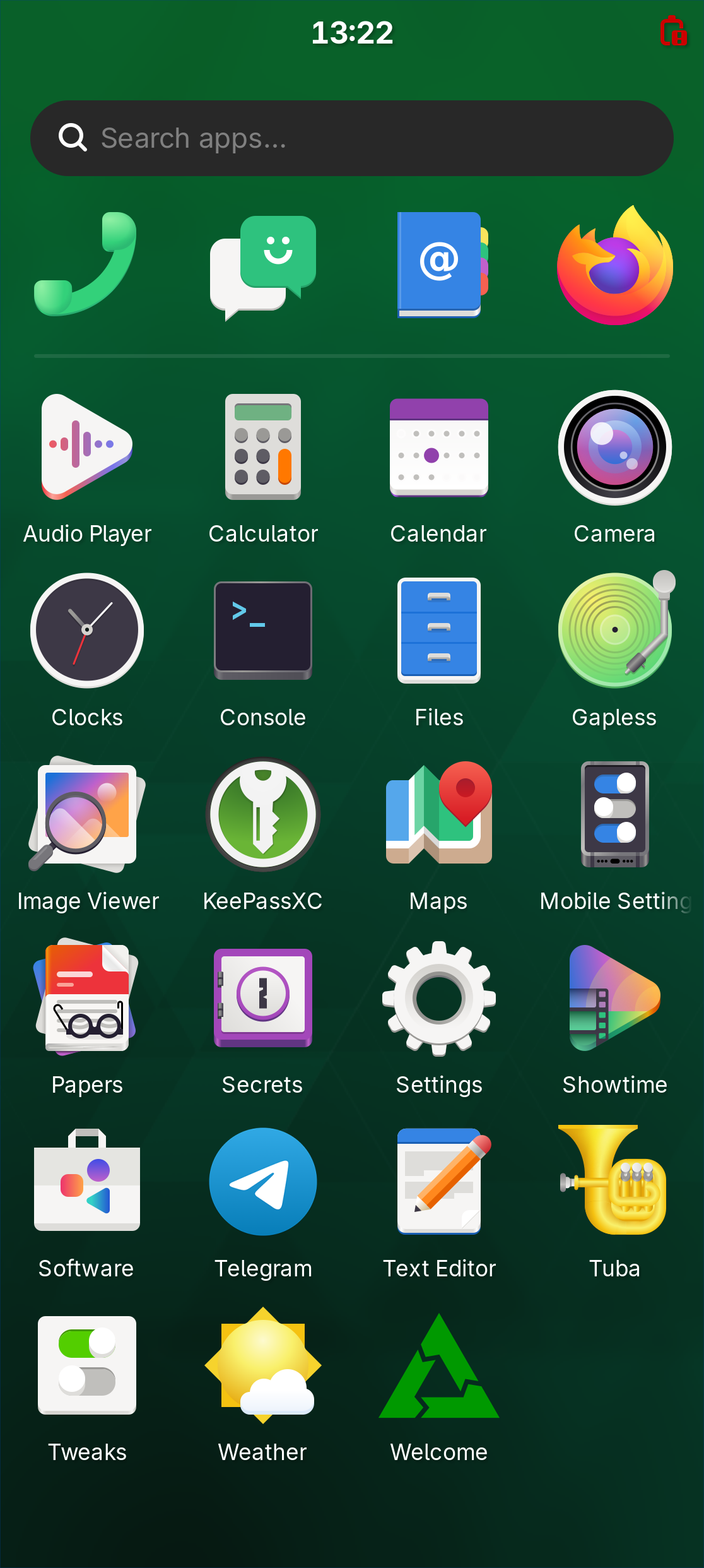Launch Maps
Viewport: 704px width, 1568px height.
[439, 814]
